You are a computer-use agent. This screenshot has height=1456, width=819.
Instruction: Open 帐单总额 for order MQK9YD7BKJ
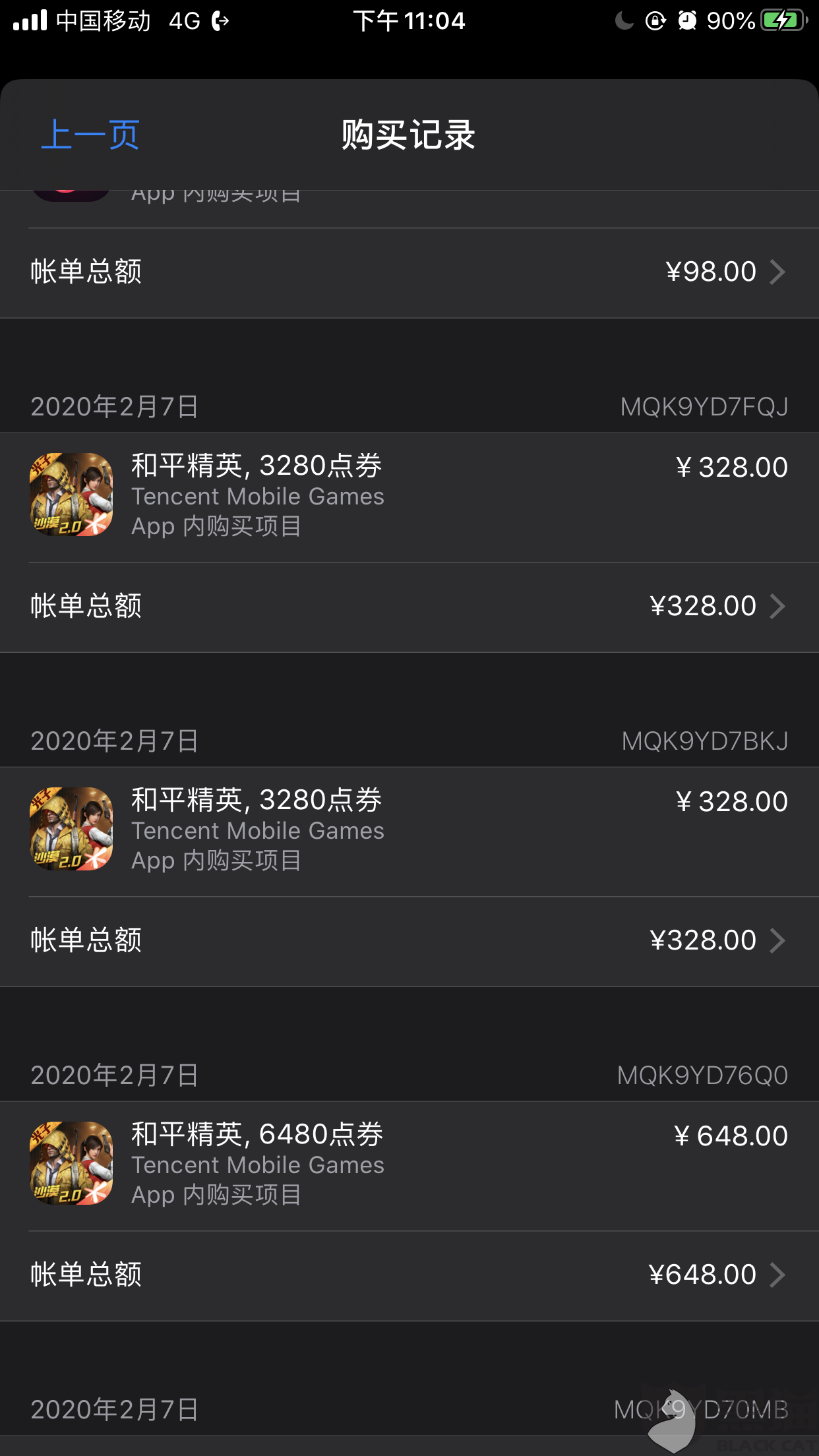pyautogui.click(x=409, y=941)
